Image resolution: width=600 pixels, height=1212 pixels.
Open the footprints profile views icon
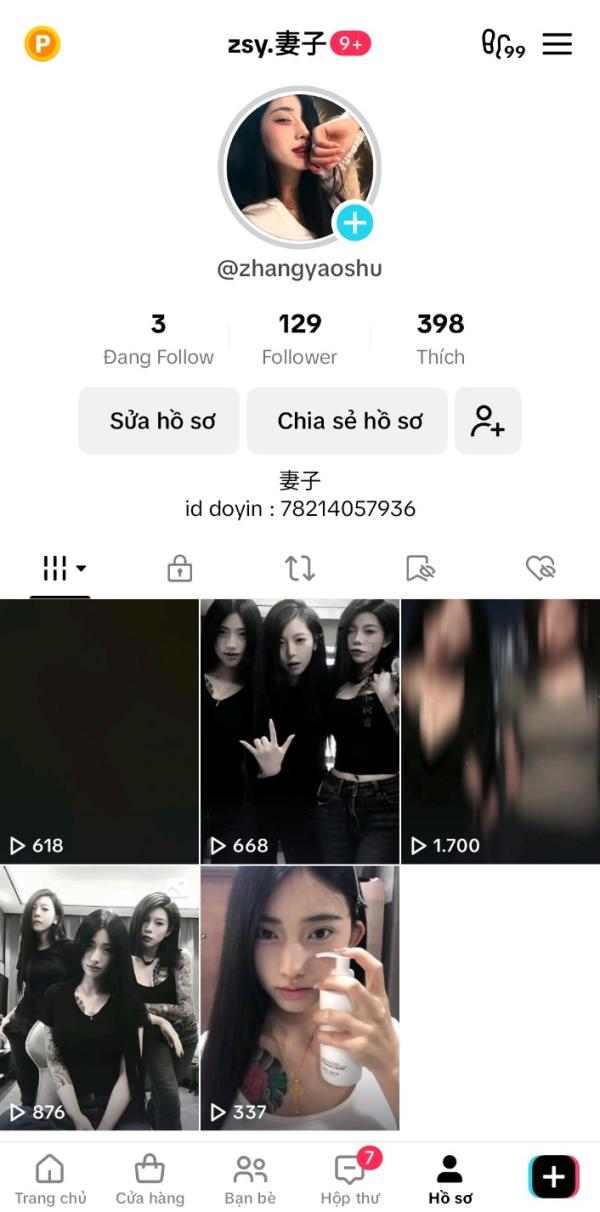pos(502,44)
